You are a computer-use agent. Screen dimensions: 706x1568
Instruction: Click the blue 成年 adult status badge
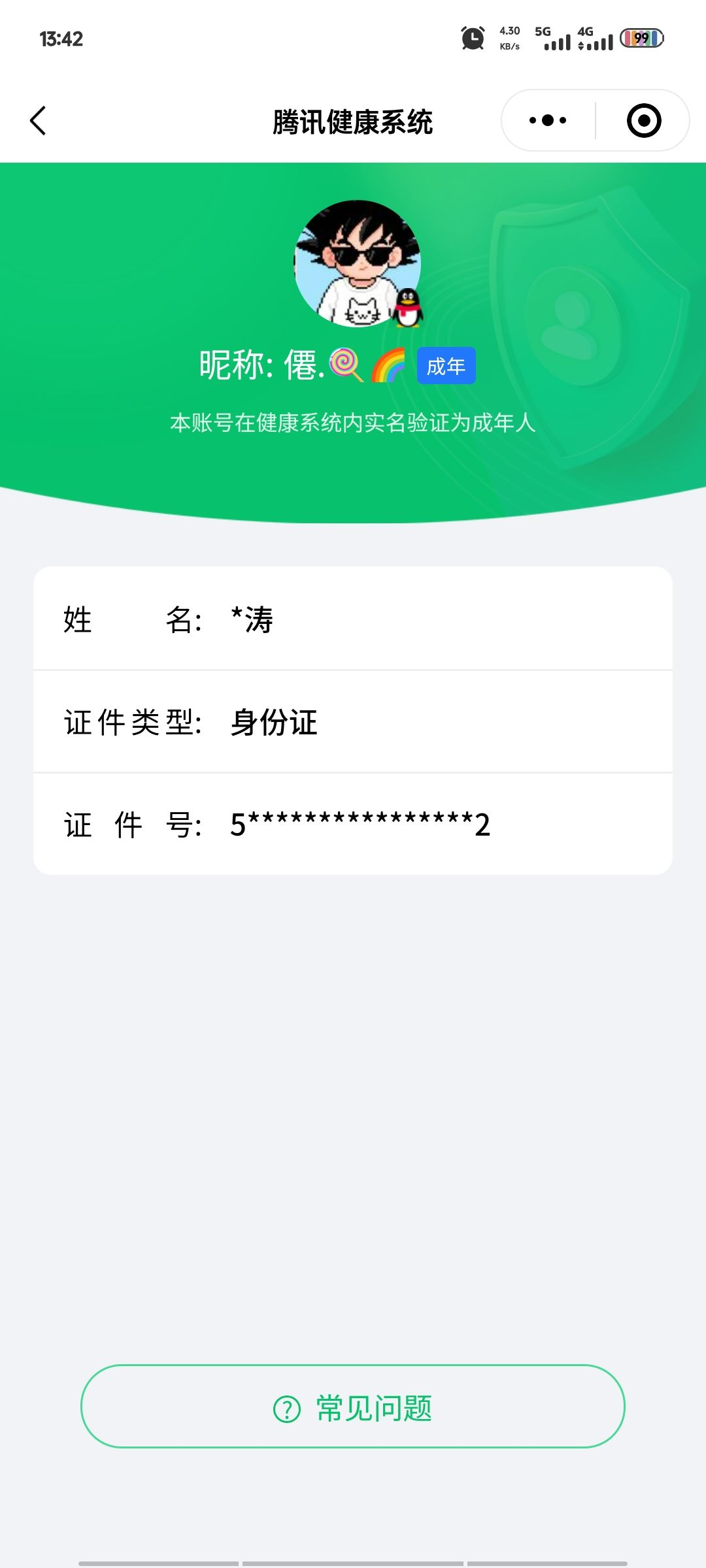tap(445, 367)
